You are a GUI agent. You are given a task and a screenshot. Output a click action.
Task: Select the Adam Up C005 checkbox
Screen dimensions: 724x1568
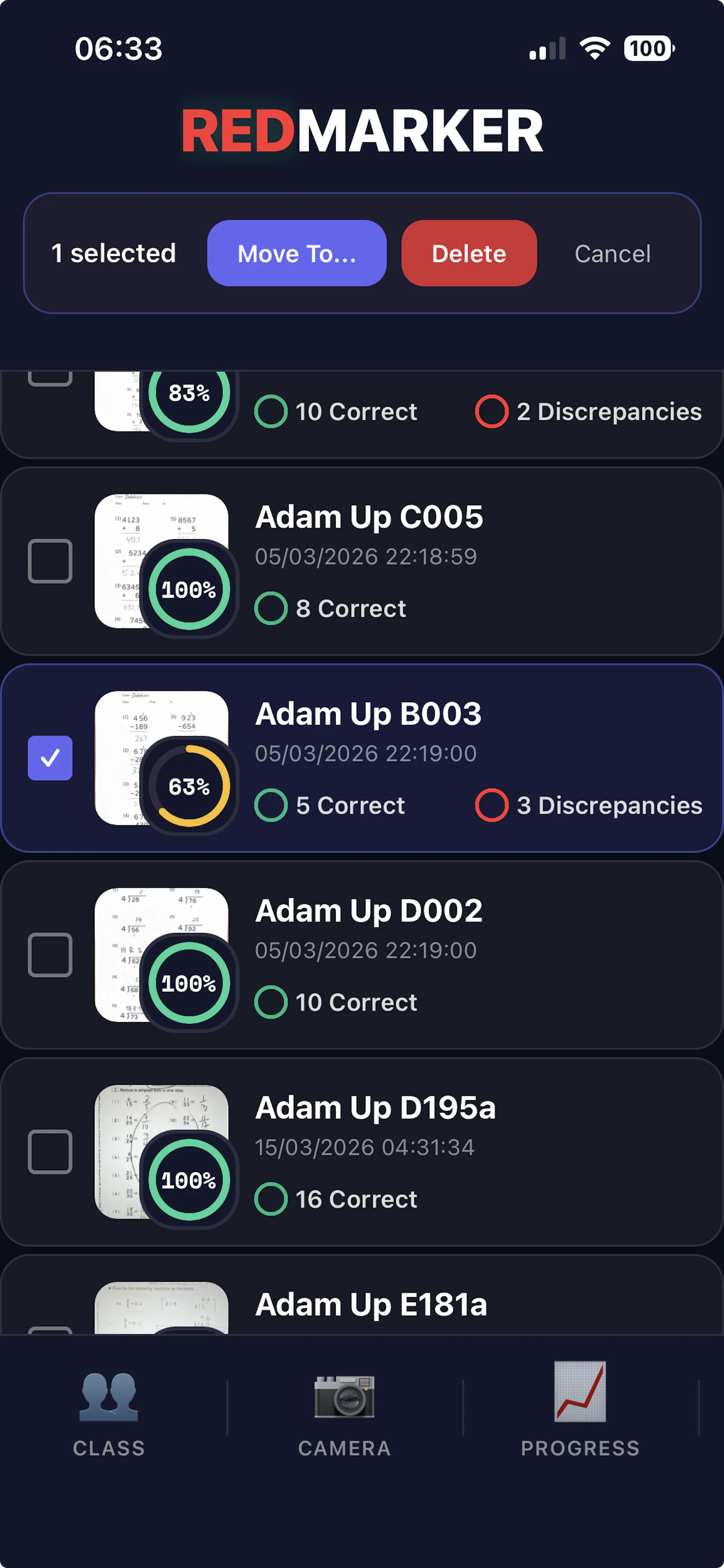click(50, 561)
